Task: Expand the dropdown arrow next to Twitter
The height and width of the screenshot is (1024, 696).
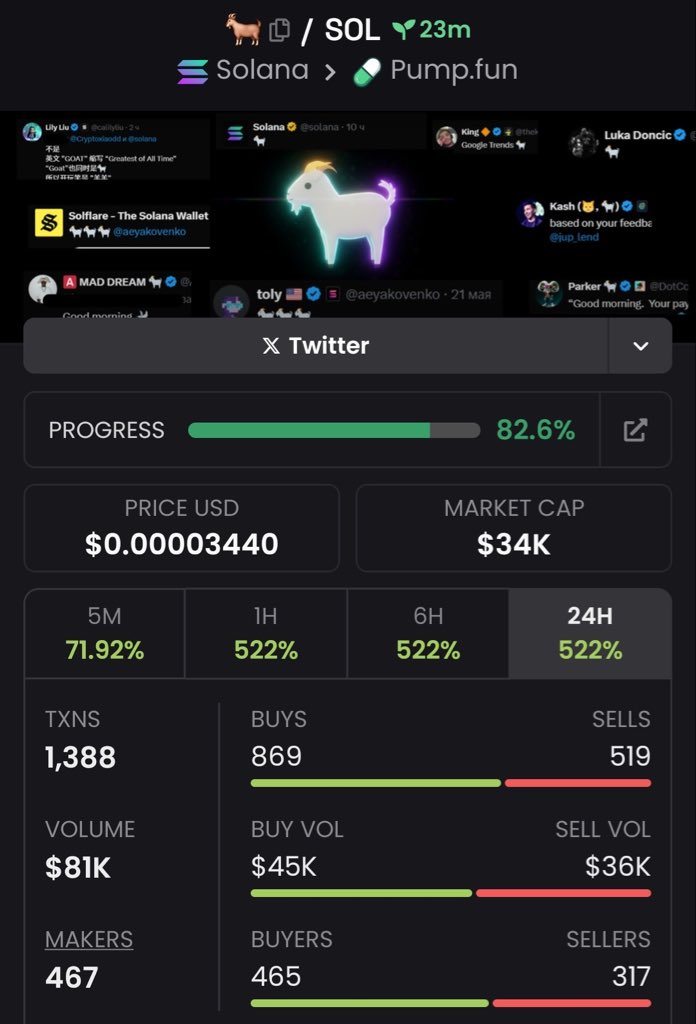Action: click(x=640, y=346)
